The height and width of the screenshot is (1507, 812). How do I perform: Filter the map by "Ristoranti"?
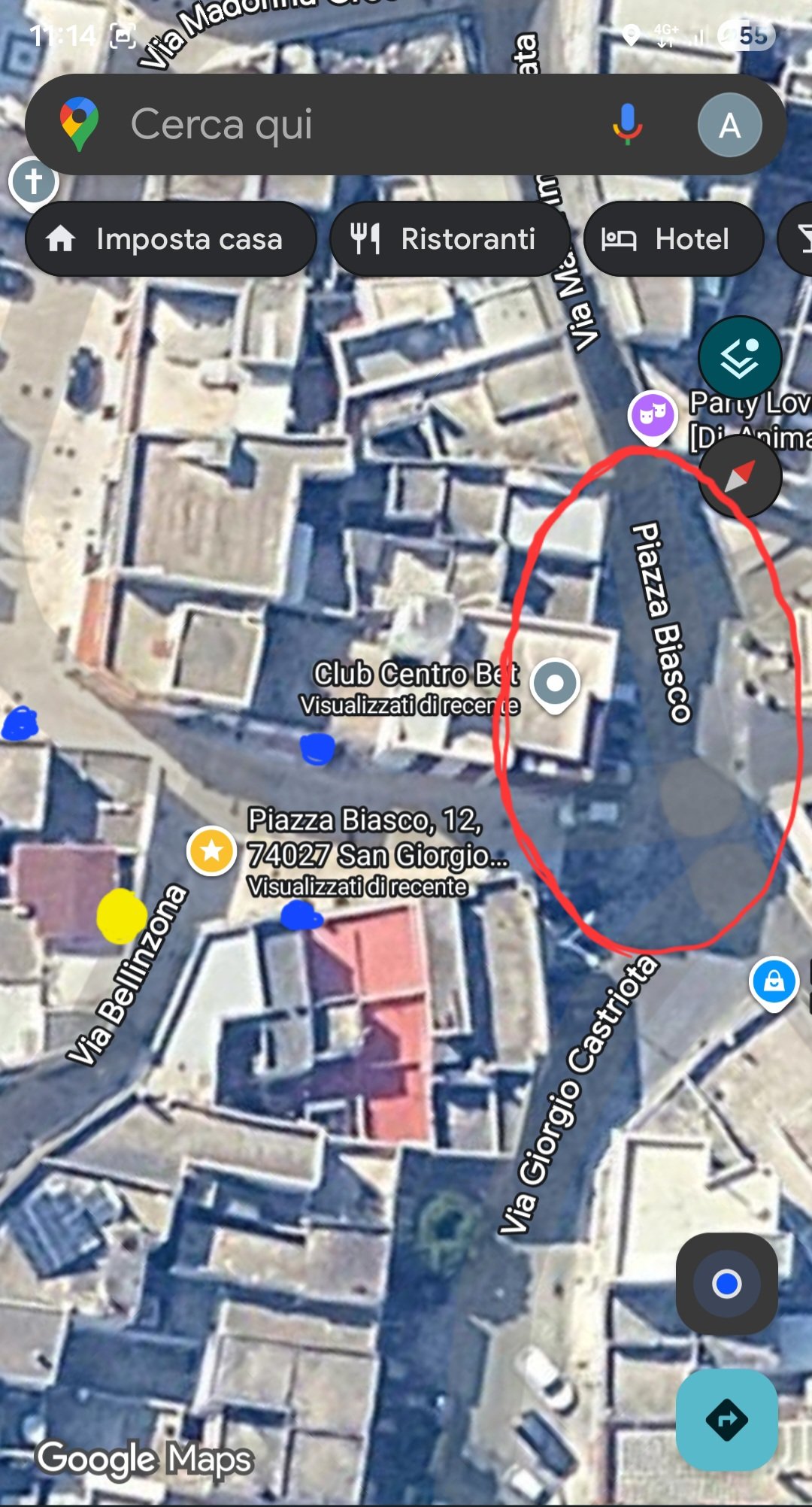(x=450, y=239)
